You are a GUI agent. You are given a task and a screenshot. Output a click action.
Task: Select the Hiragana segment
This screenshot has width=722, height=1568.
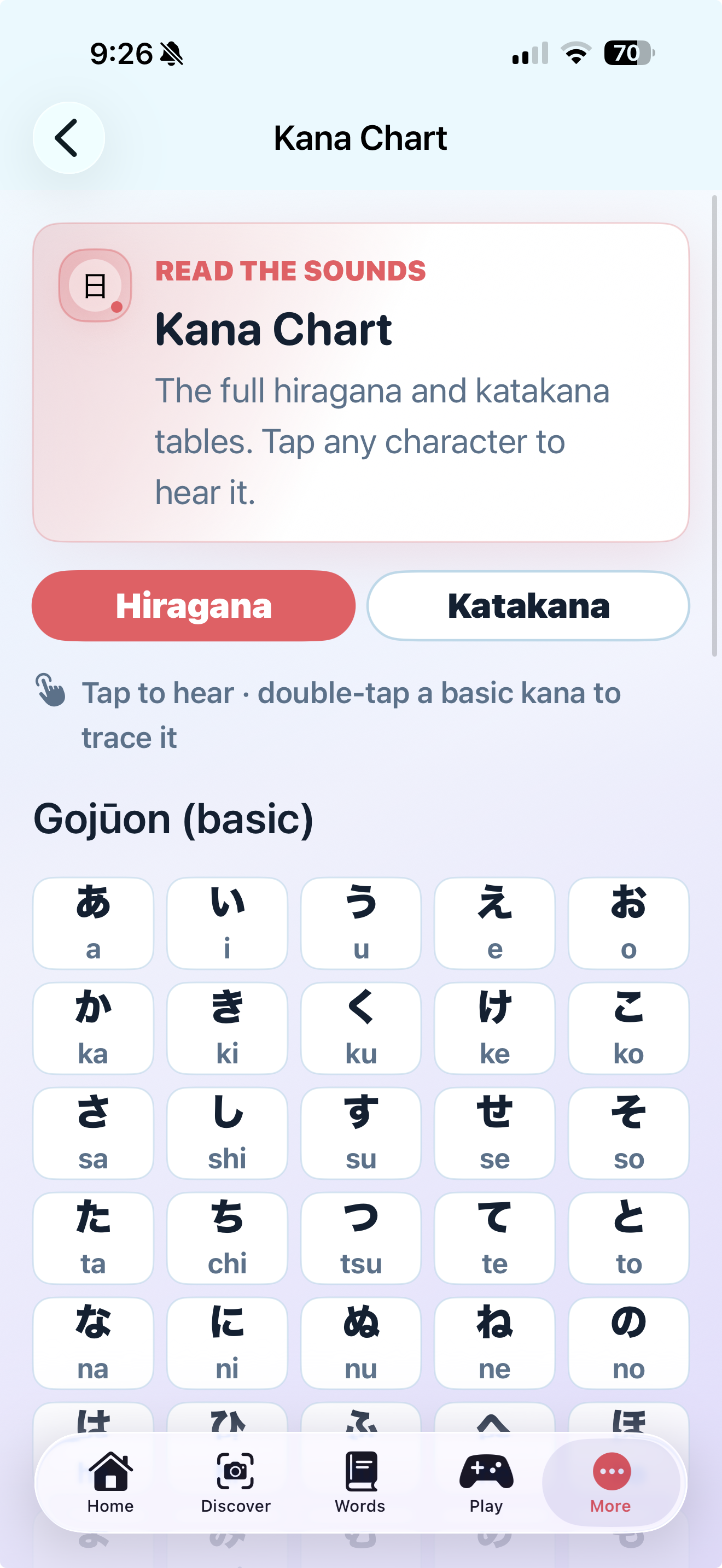point(194,606)
